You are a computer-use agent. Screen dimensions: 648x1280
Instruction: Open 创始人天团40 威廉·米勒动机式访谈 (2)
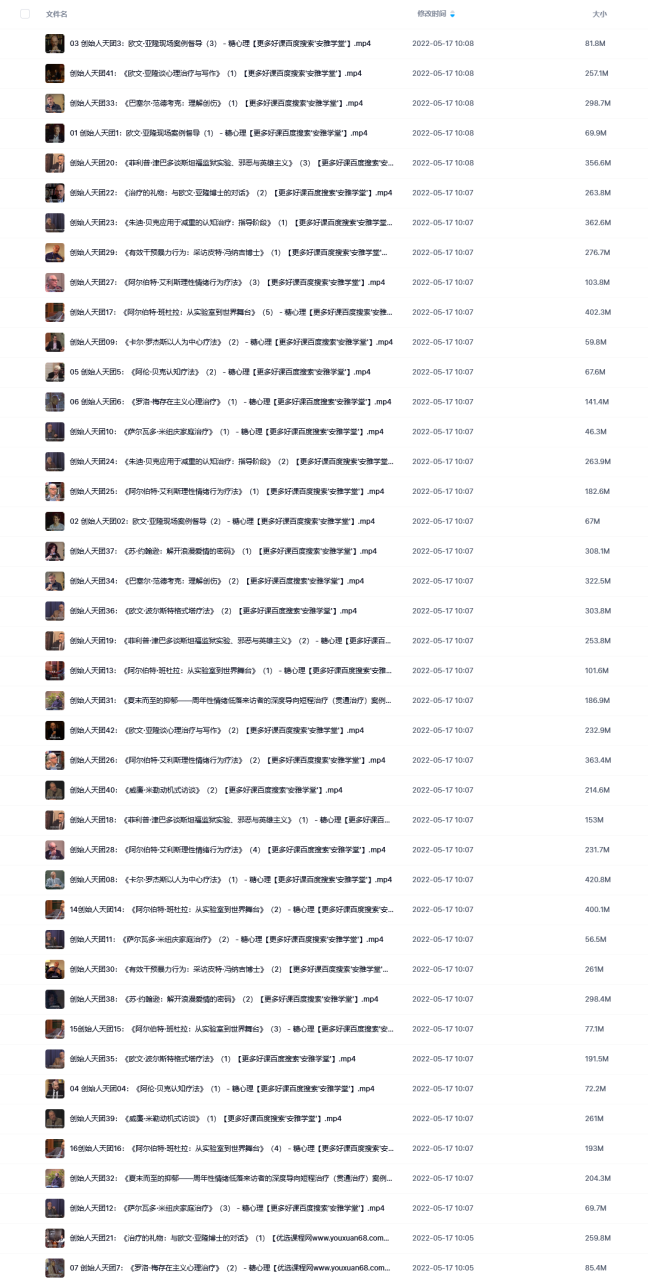click(x=206, y=790)
